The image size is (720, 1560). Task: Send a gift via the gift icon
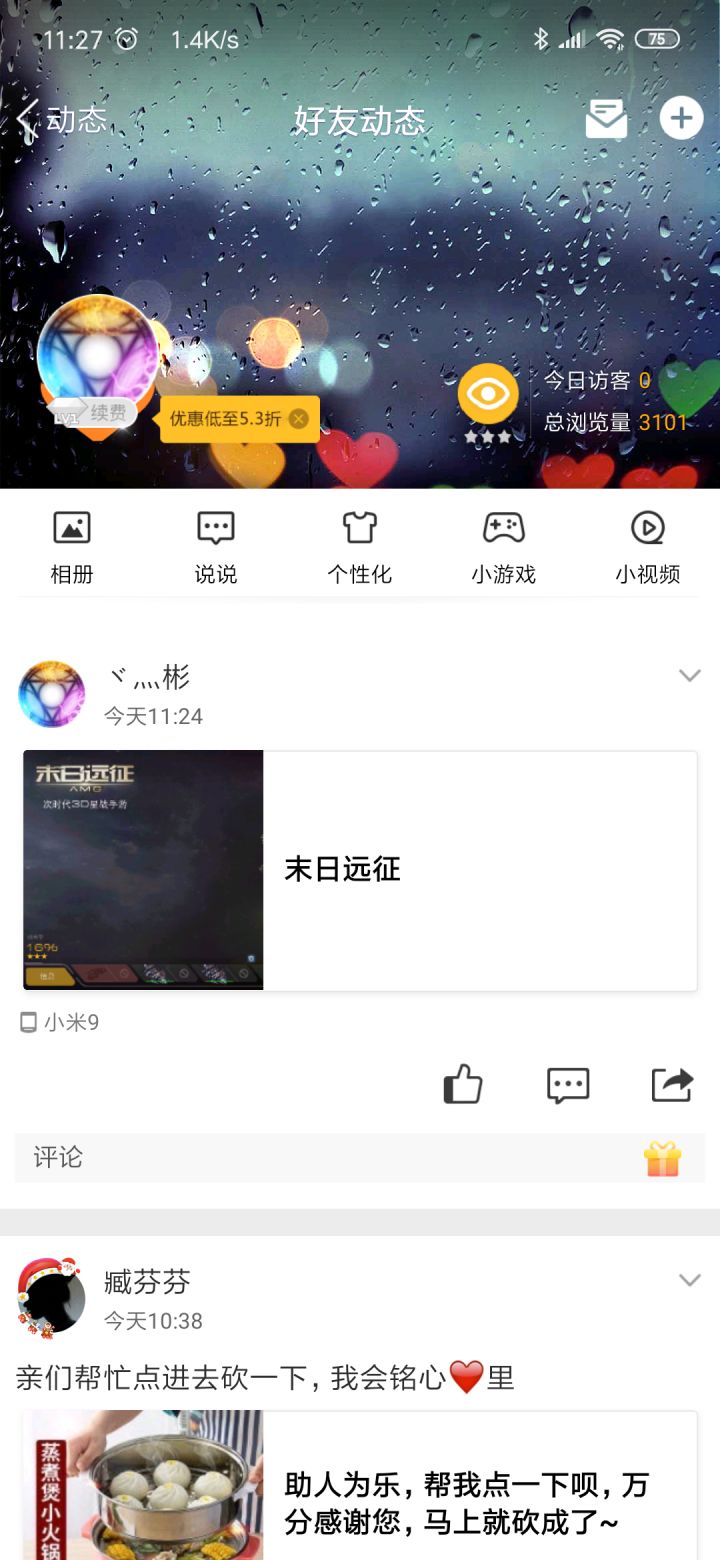662,1158
